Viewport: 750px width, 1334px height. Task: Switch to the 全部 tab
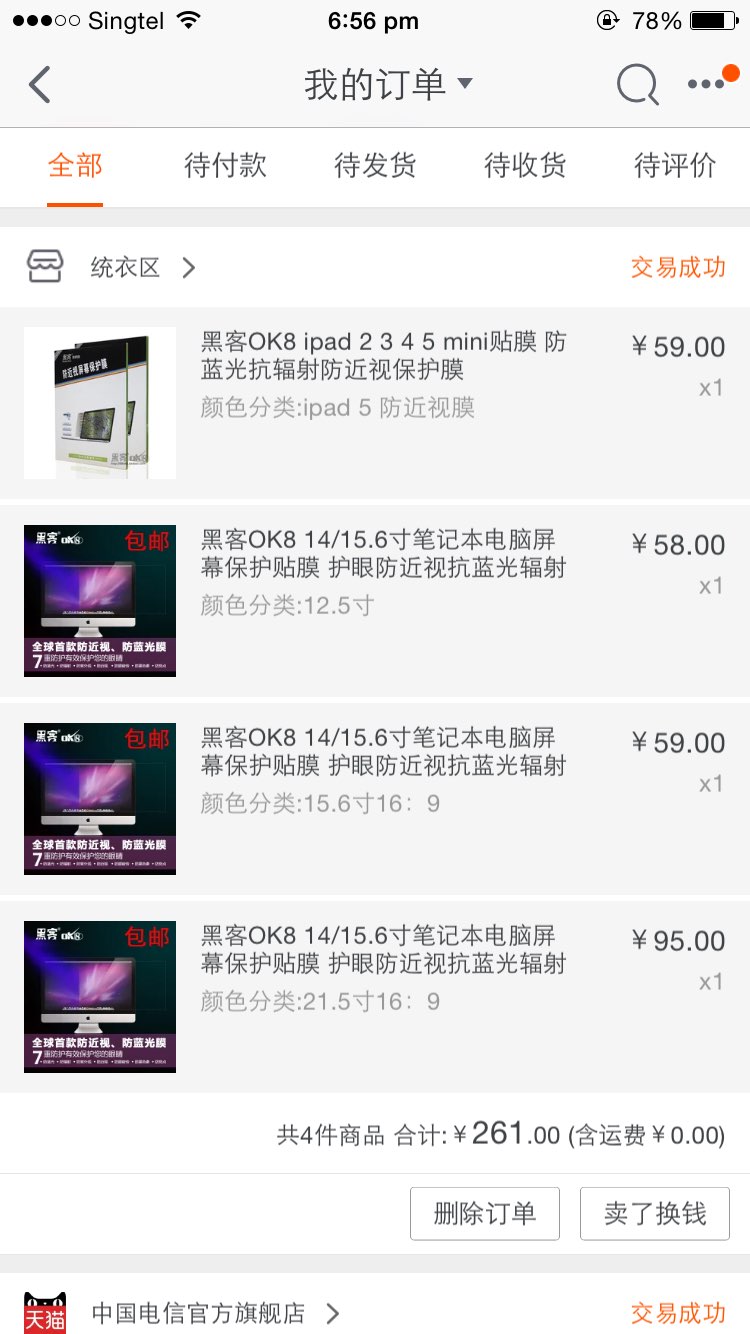[75, 165]
